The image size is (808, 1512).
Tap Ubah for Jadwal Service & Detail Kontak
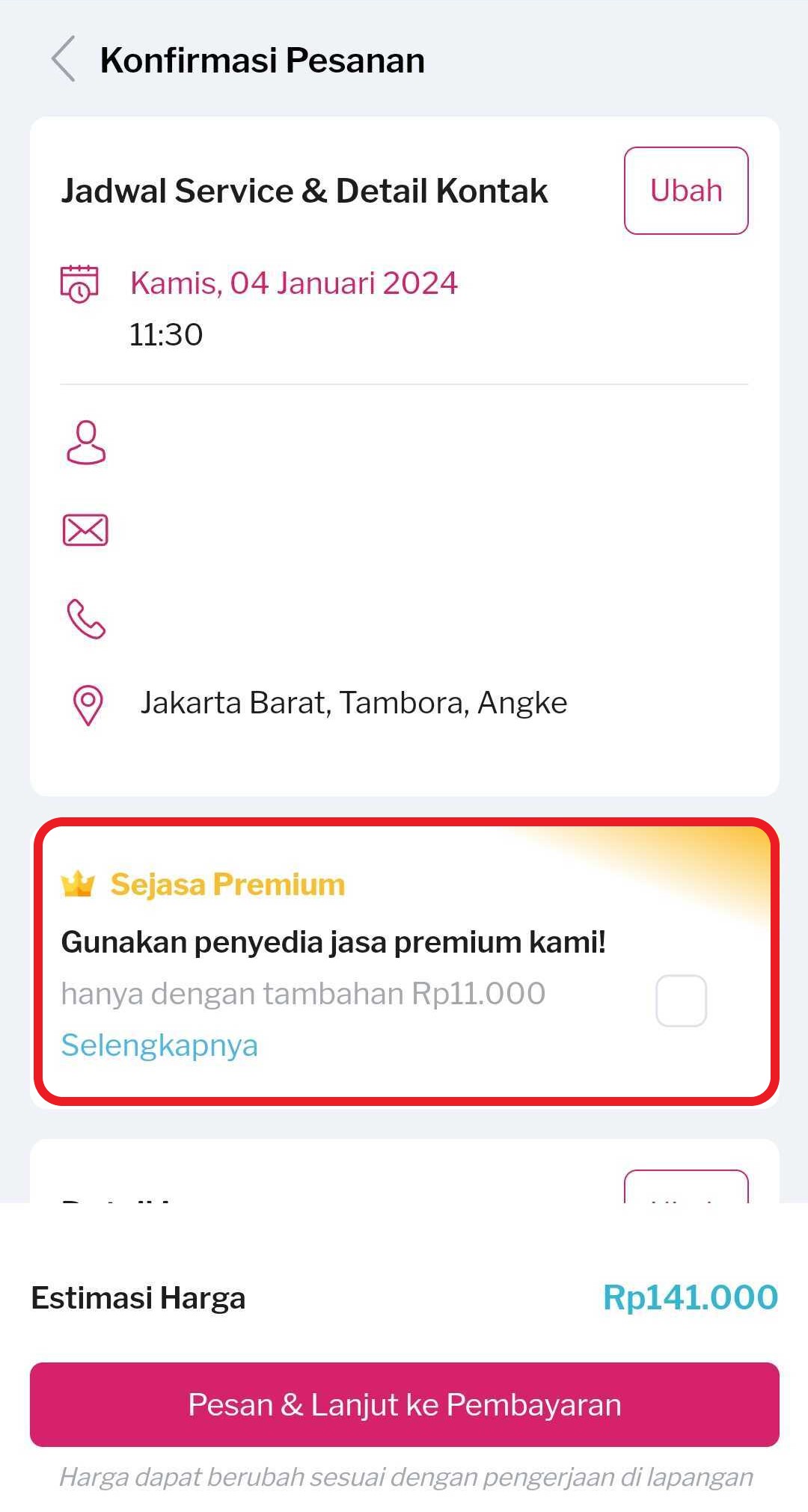point(685,191)
